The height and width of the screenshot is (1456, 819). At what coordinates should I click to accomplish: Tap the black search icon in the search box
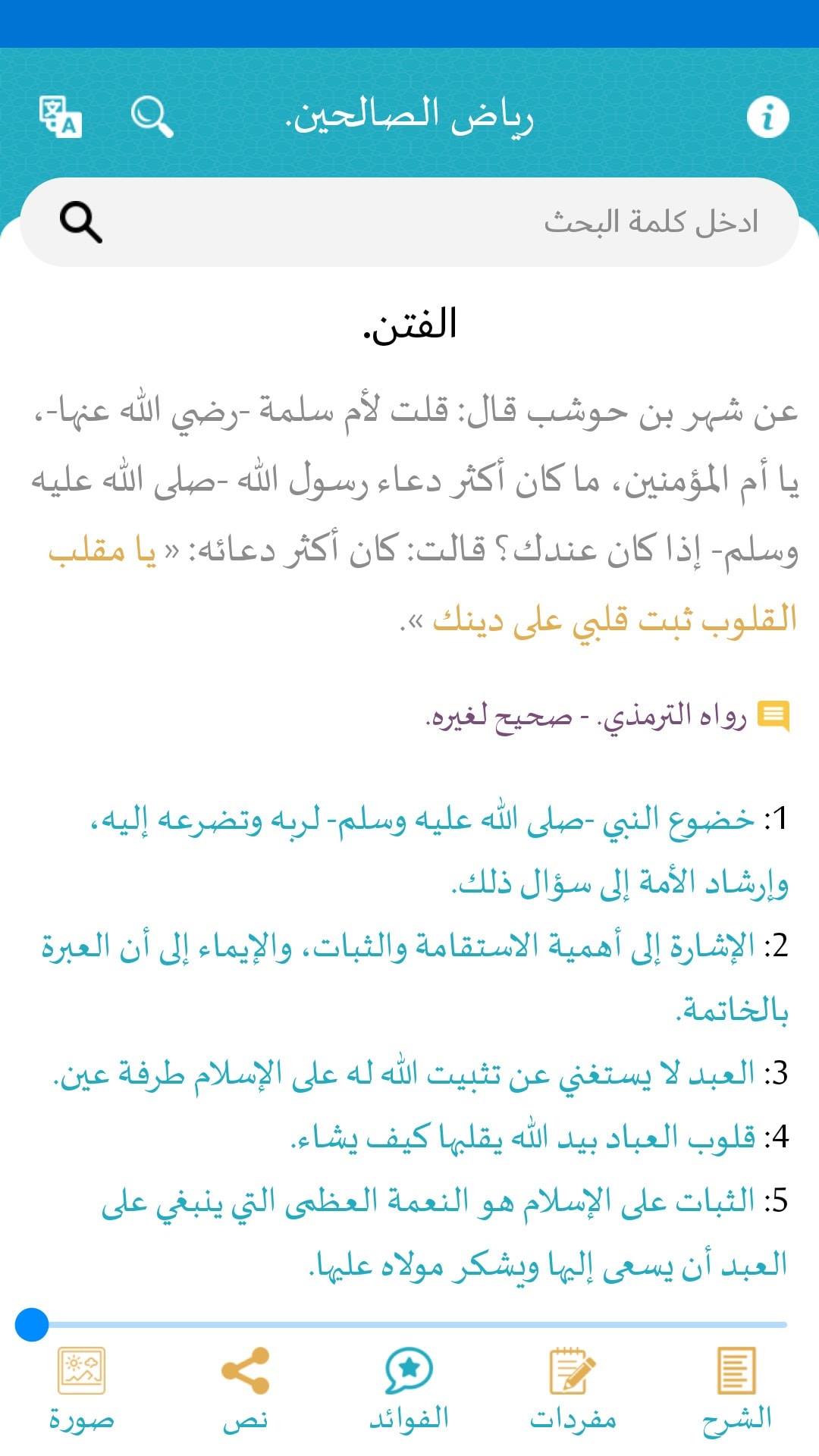pos(81,222)
